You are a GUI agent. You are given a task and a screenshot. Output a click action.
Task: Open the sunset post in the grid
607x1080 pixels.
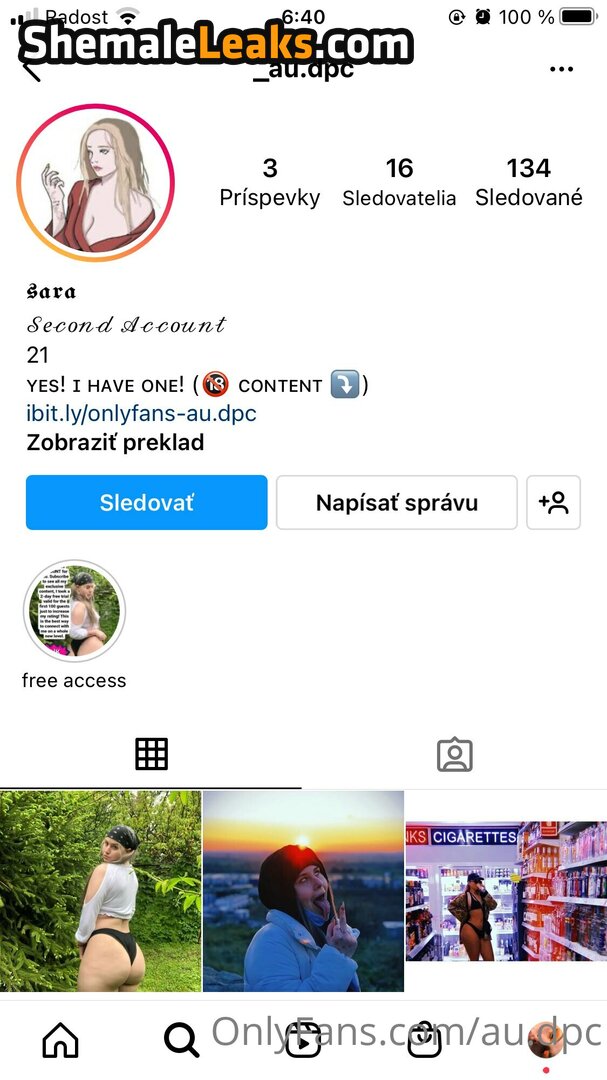pyautogui.click(x=303, y=890)
